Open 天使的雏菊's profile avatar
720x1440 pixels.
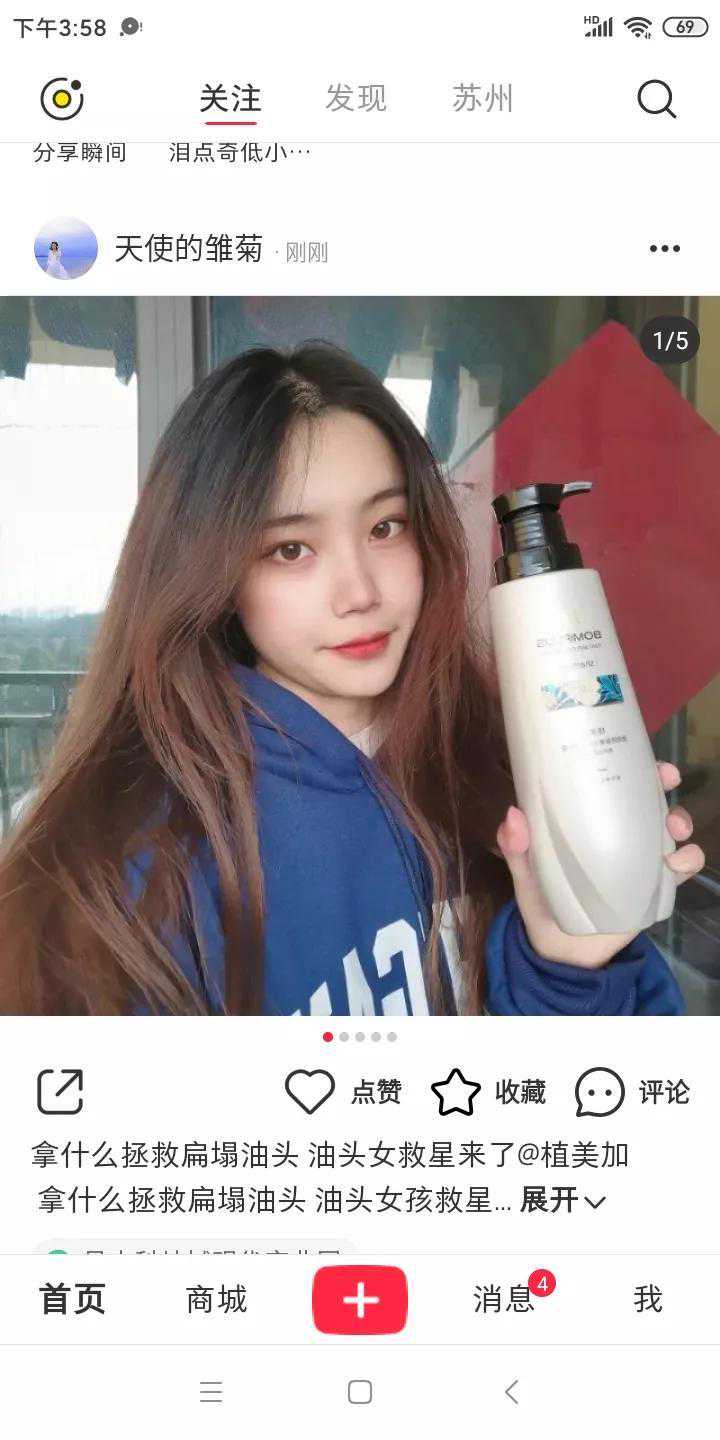[66, 248]
